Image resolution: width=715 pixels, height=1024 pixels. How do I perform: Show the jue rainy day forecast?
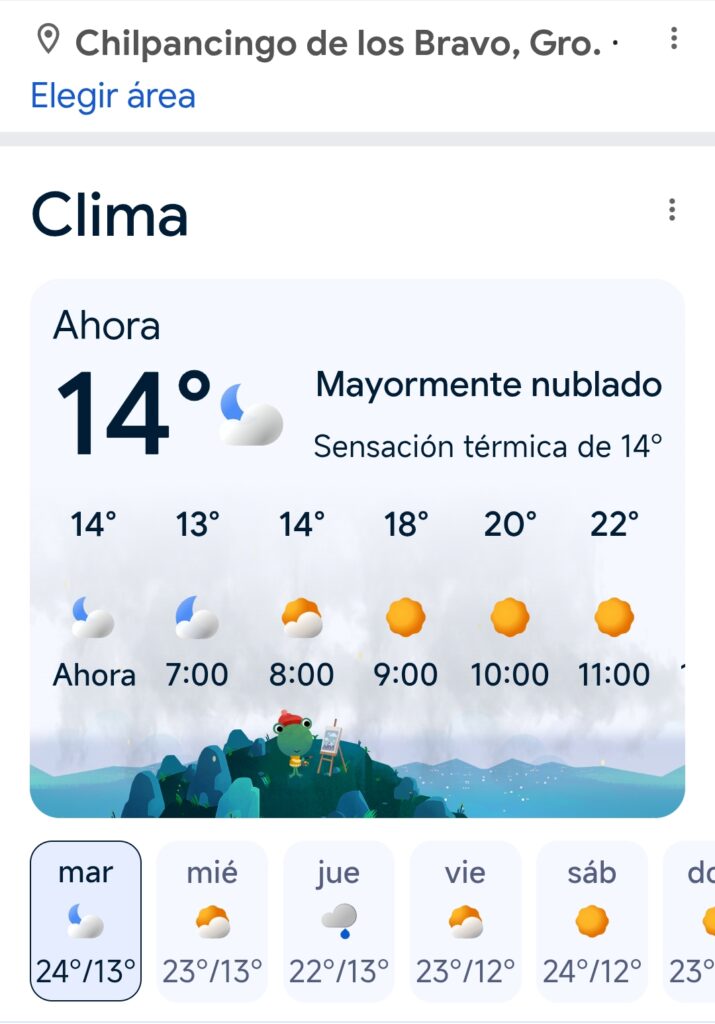click(338, 920)
